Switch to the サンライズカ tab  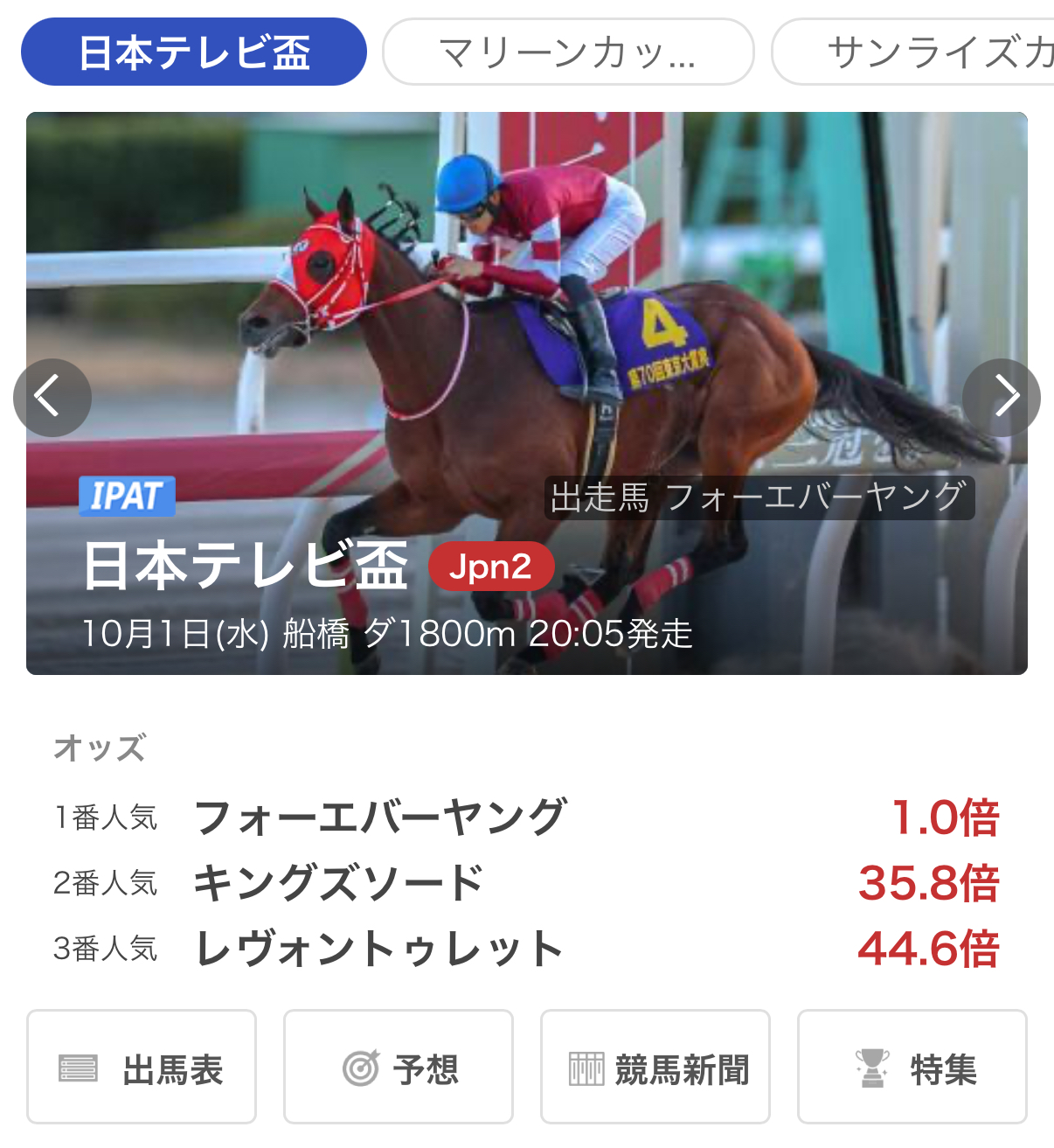pos(913,52)
